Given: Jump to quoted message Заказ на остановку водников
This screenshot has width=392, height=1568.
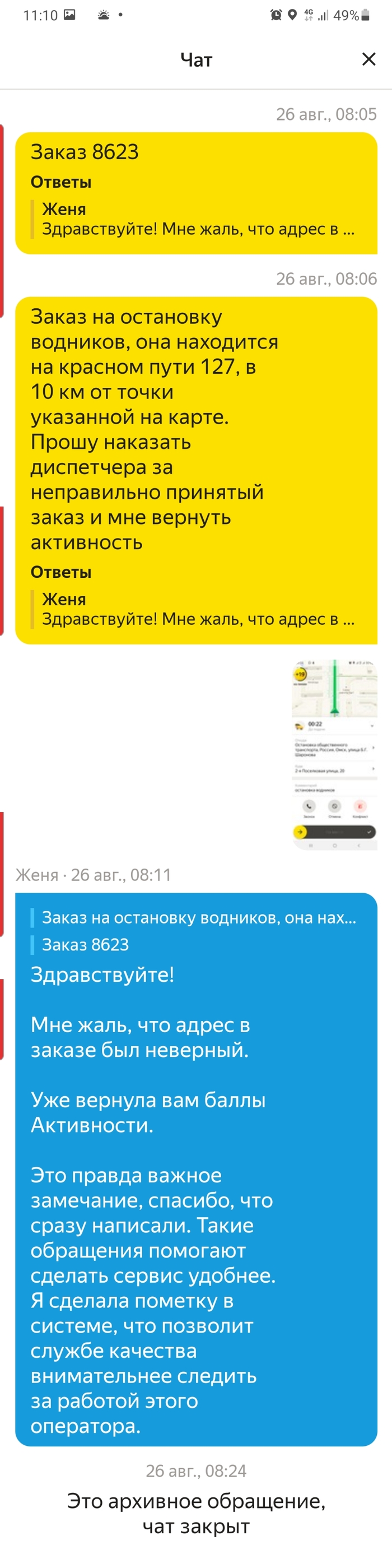Looking at the screenshot, I should pyautogui.click(x=197, y=917).
